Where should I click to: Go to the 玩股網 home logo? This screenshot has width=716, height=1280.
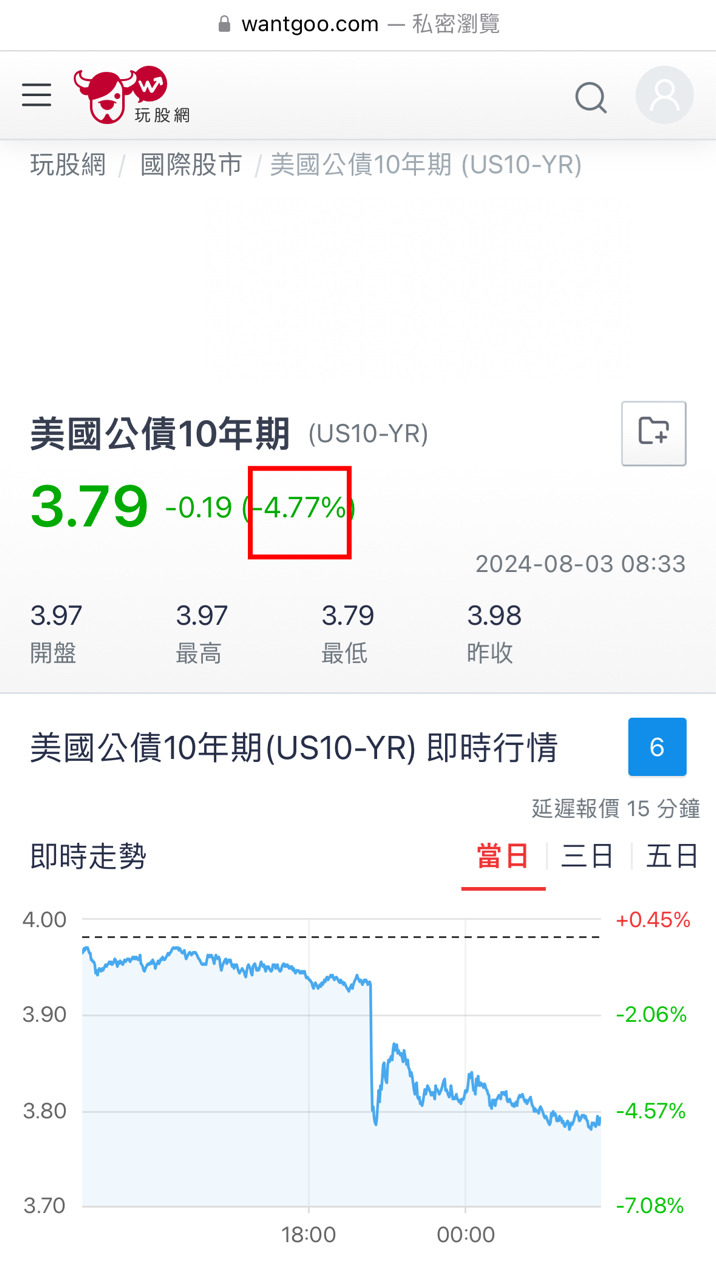click(x=132, y=95)
